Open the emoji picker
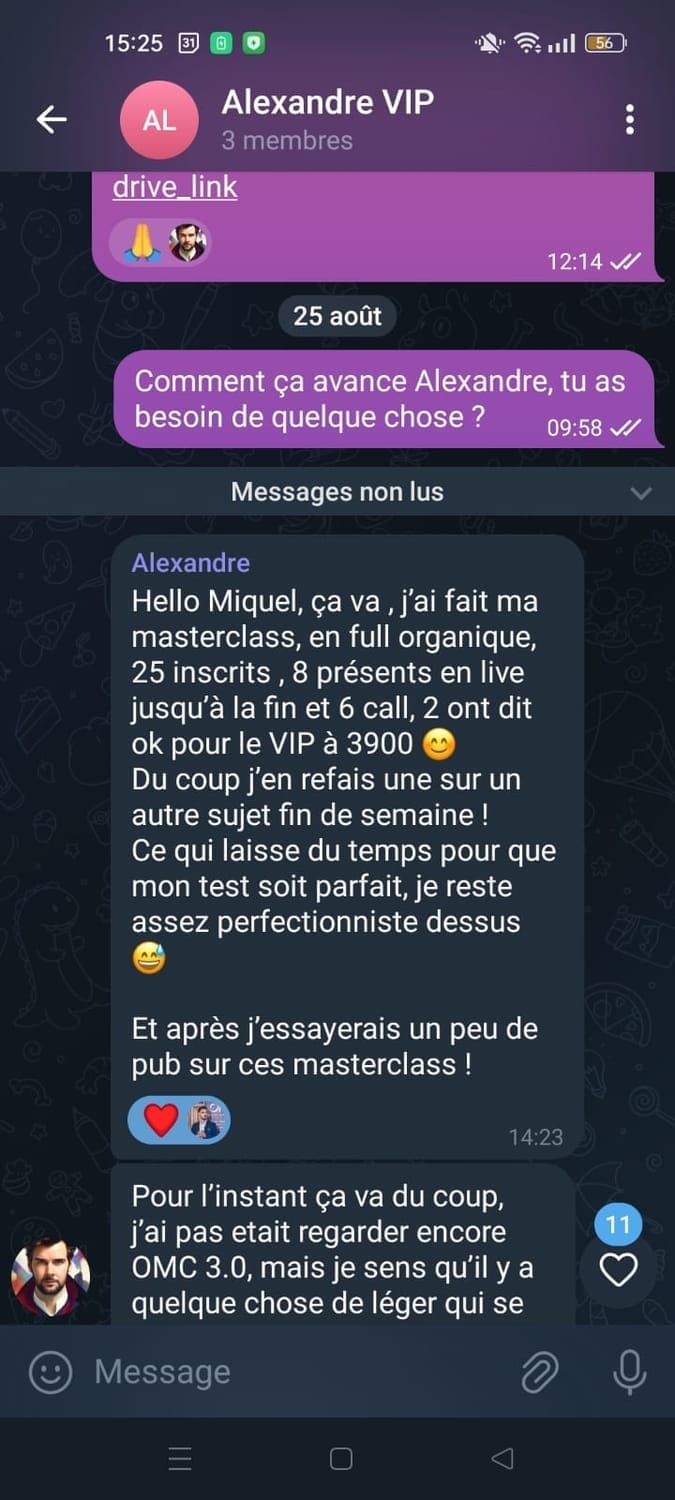The height and width of the screenshot is (1500, 675). [x=50, y=1372]
